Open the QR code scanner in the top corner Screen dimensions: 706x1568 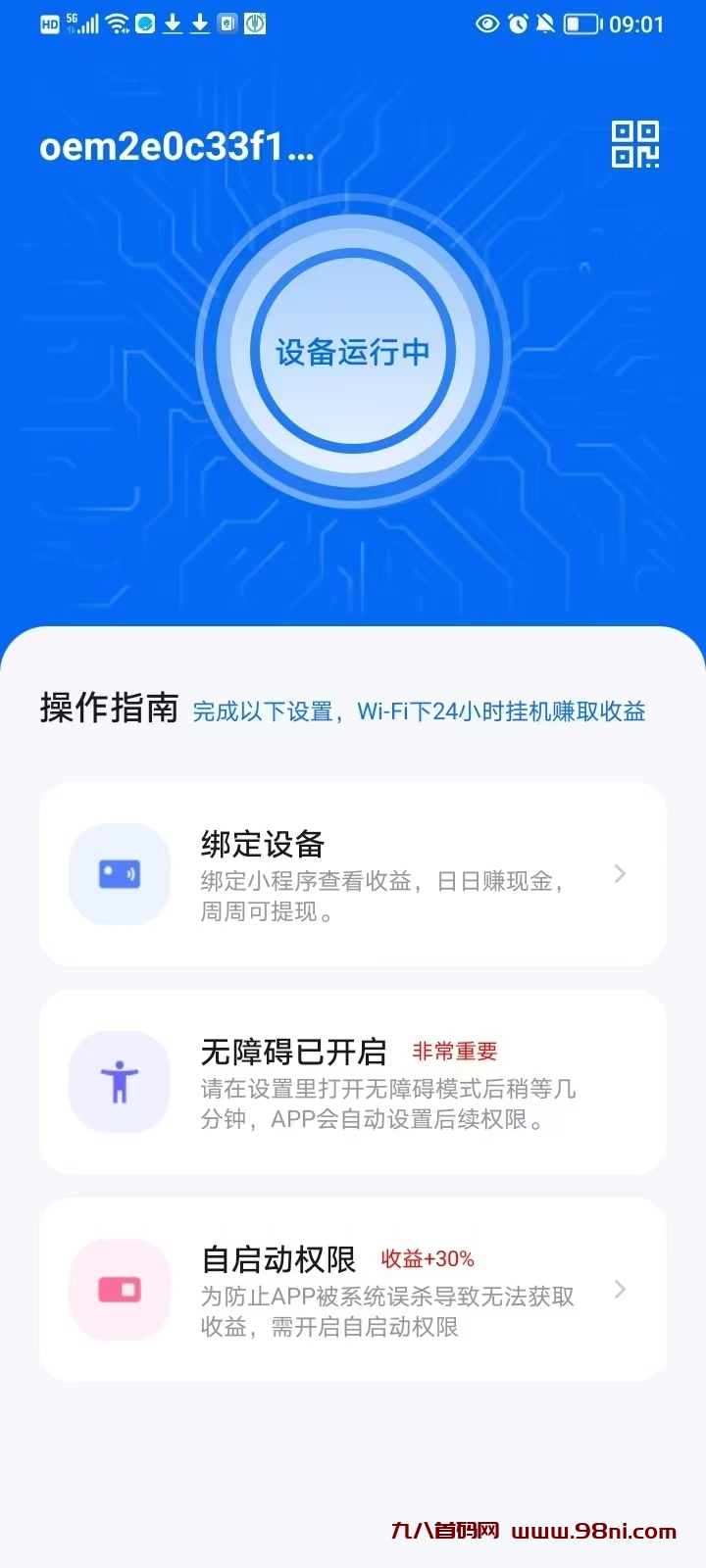[x=633, y=143]
